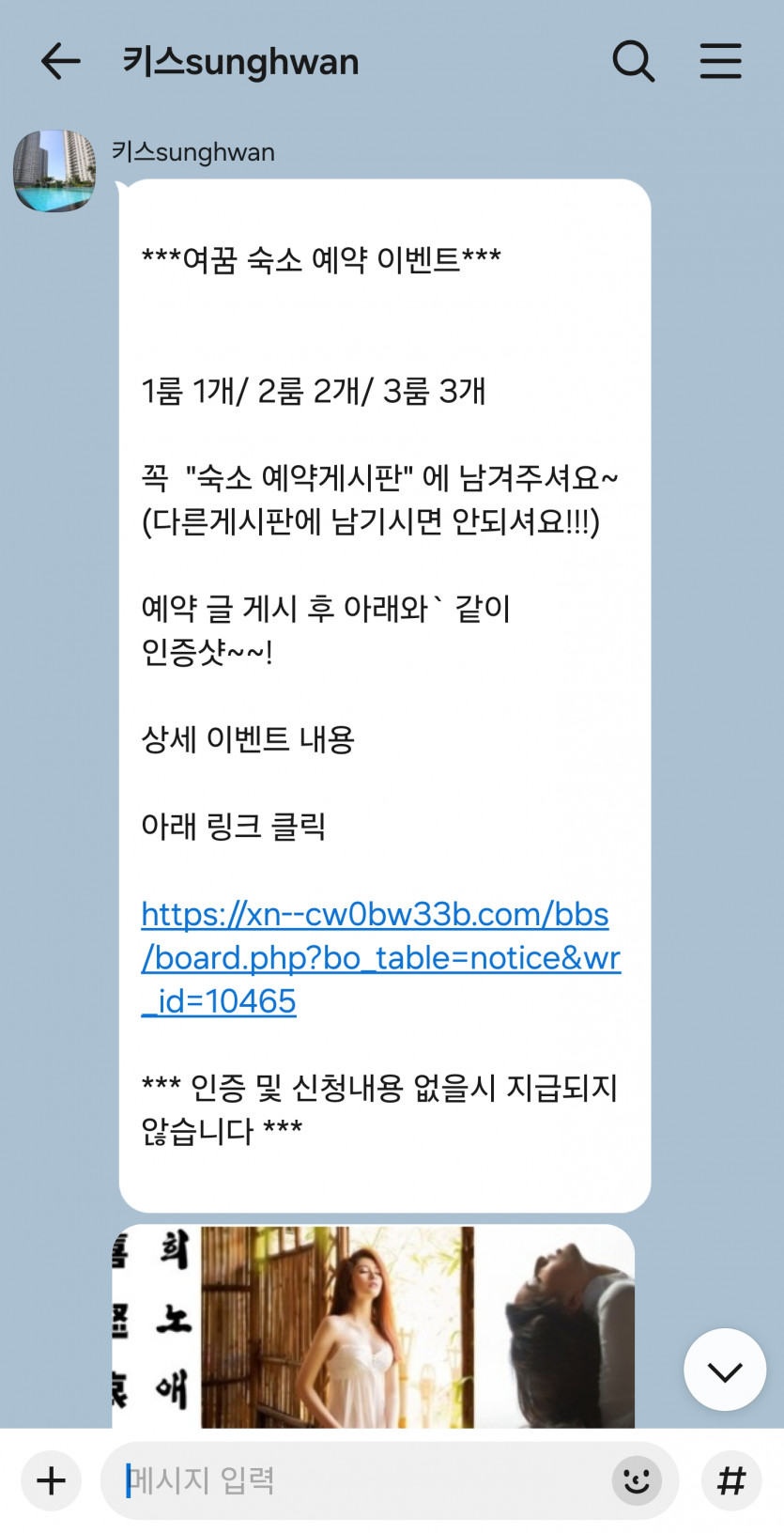
Task: View the shared photo below the message
Action: click(x=373, y=1326)
